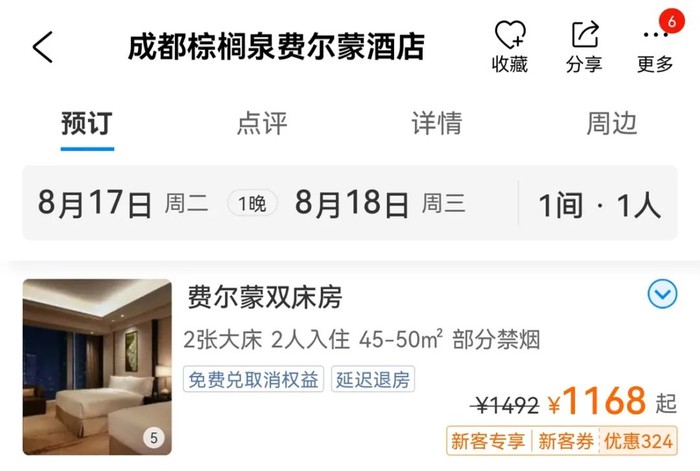Switch to the 点评 tab
This screenshot has height=471, width=700.
[262, 124]
